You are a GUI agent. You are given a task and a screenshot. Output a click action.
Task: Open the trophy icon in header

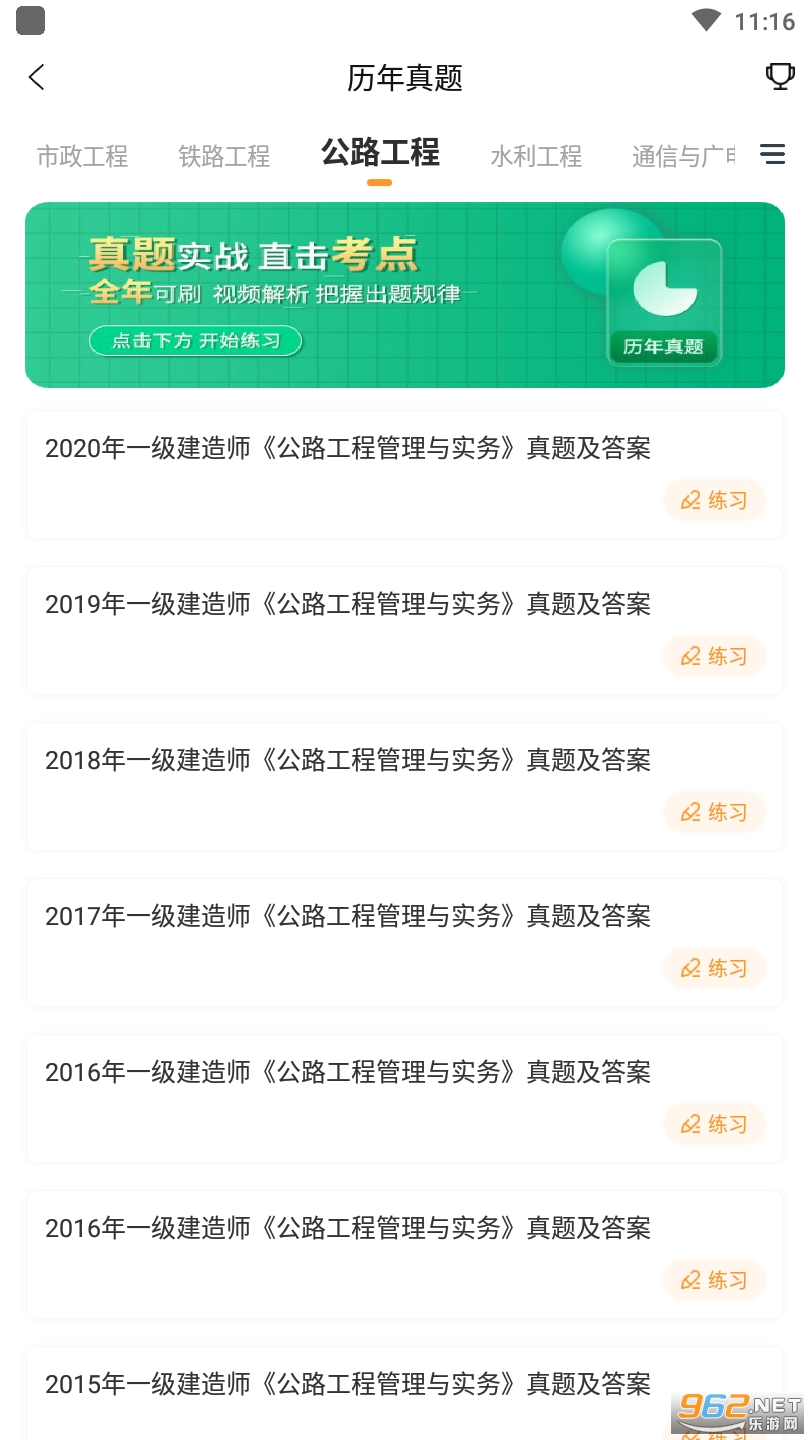tap(779, 77)
